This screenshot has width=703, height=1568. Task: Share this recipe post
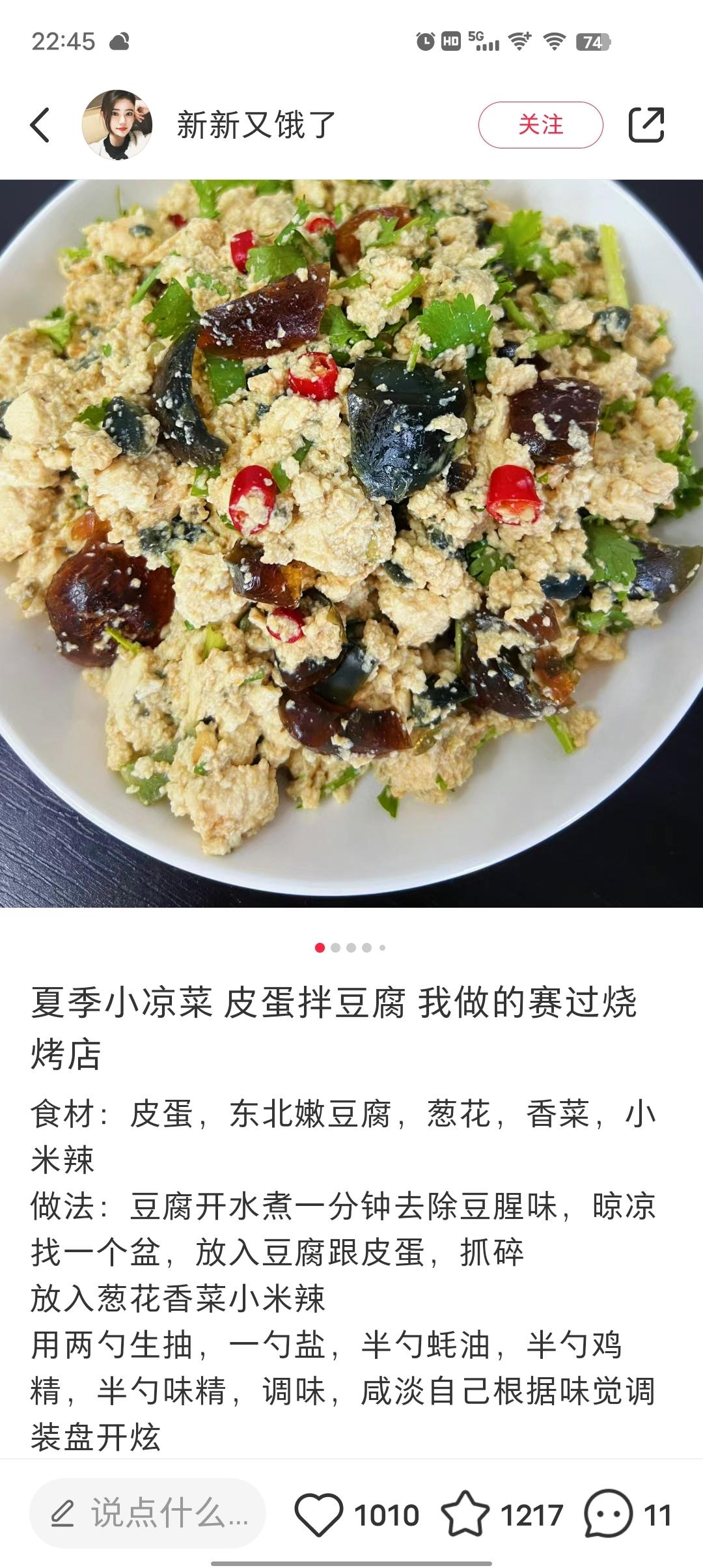coord(646,124)
